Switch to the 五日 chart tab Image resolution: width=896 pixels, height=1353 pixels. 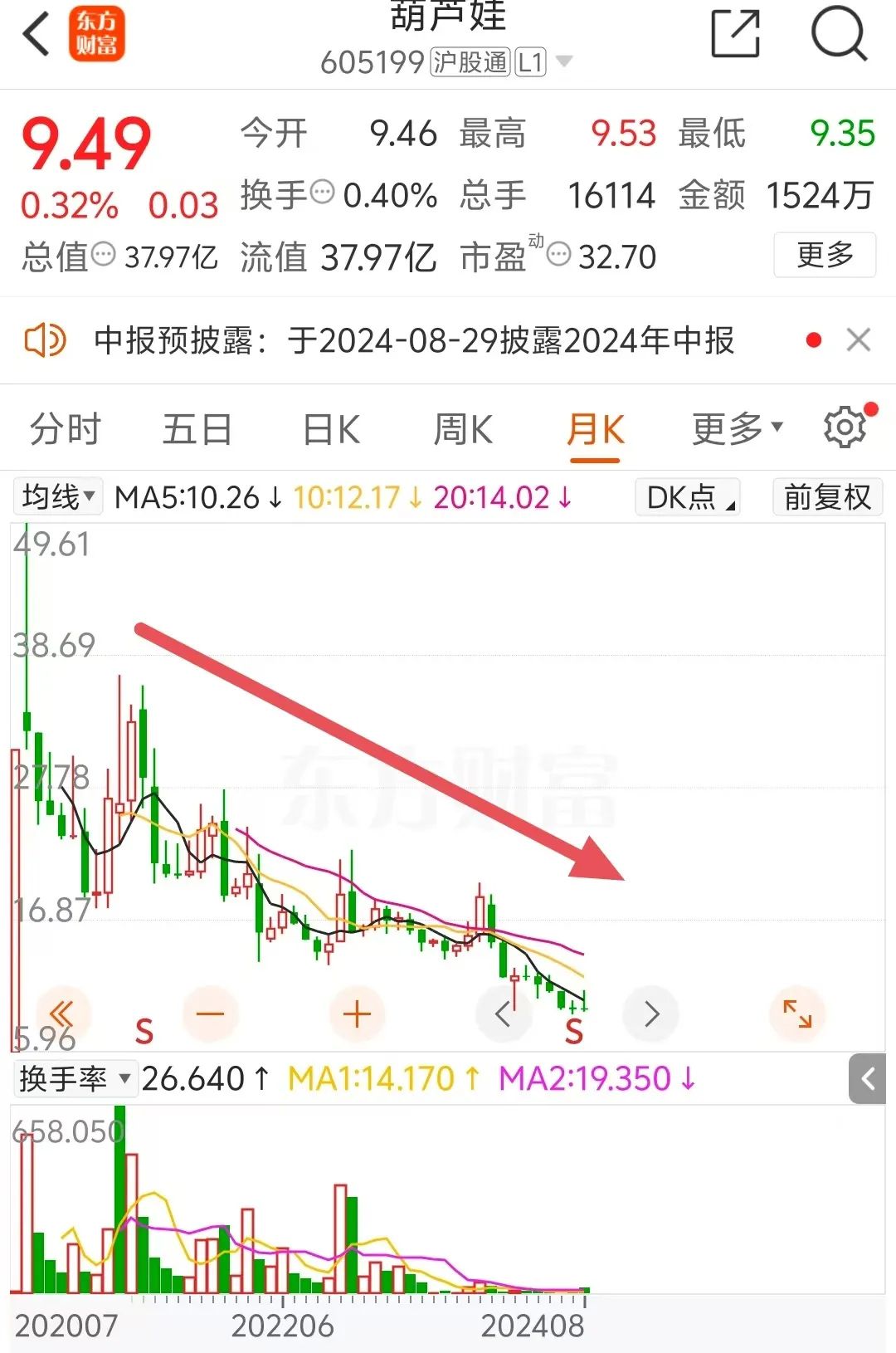[x=197, y=430]
